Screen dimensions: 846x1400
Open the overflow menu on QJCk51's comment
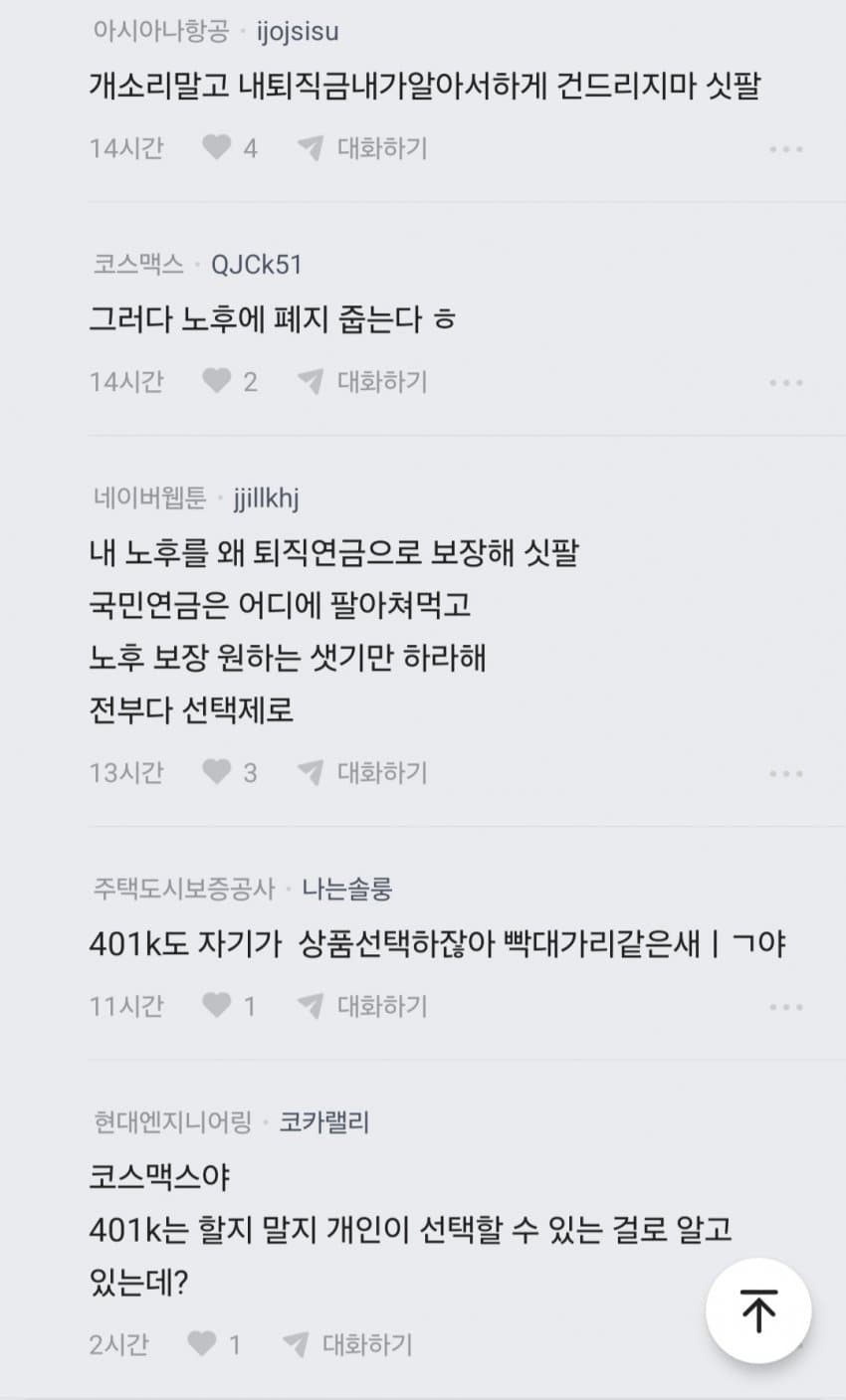(785, 383)
